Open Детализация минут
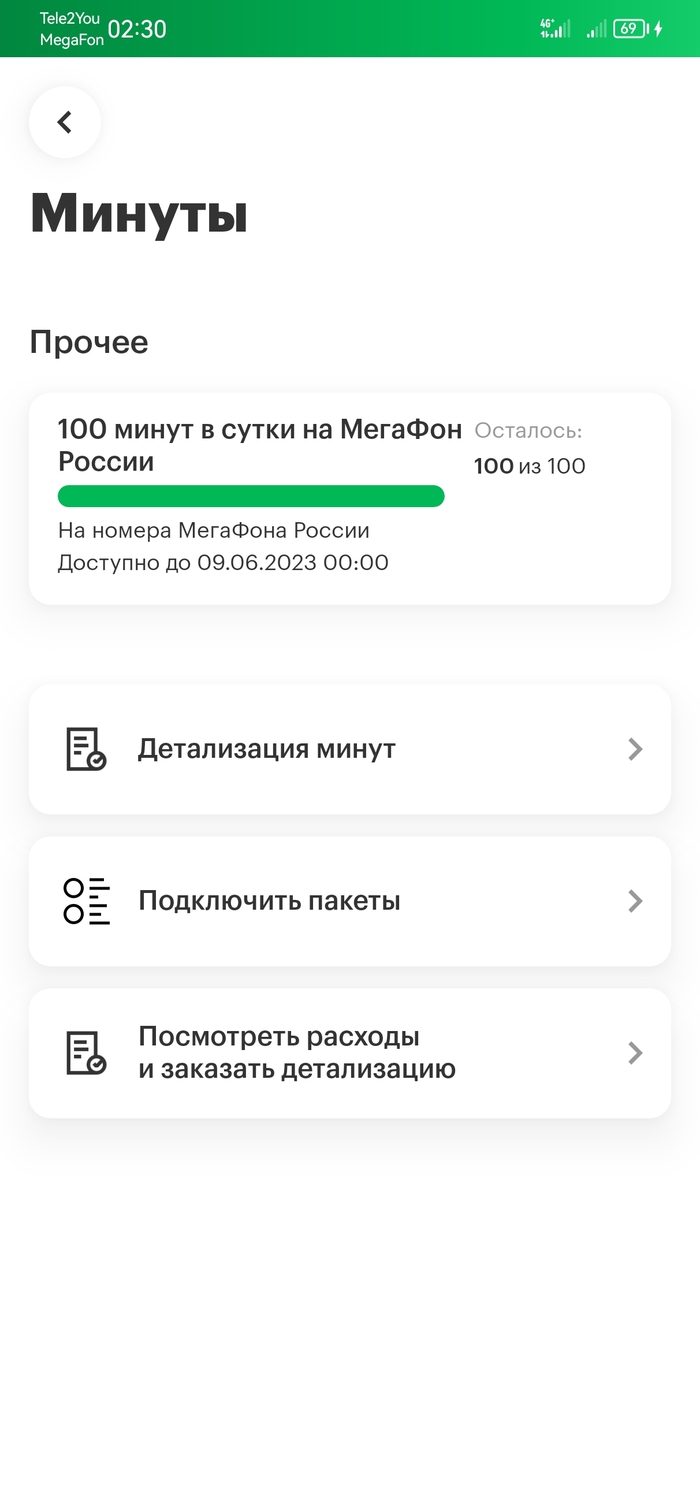The width and height of the screenshot is (700, 1511). tap(349, 749)
